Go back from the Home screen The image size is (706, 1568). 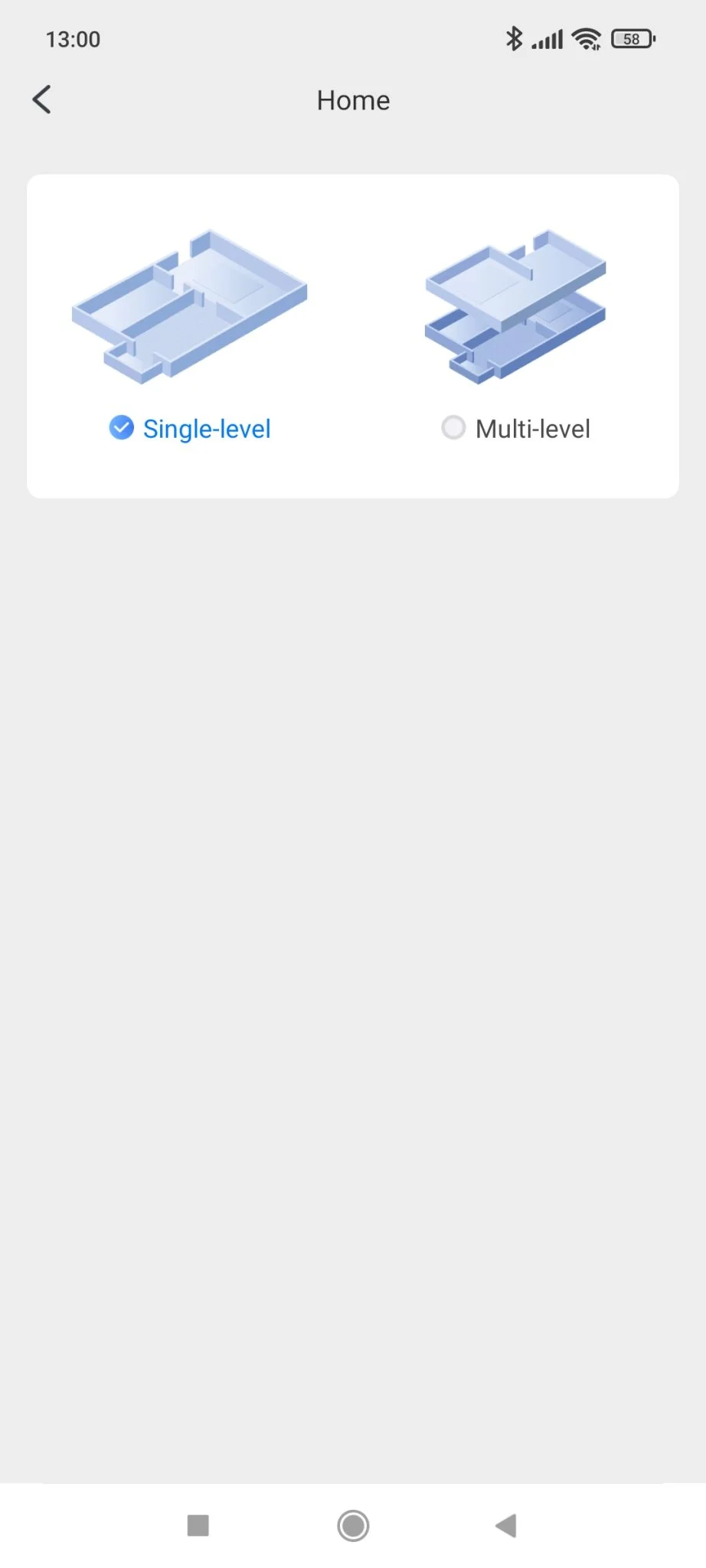(42, 100)
